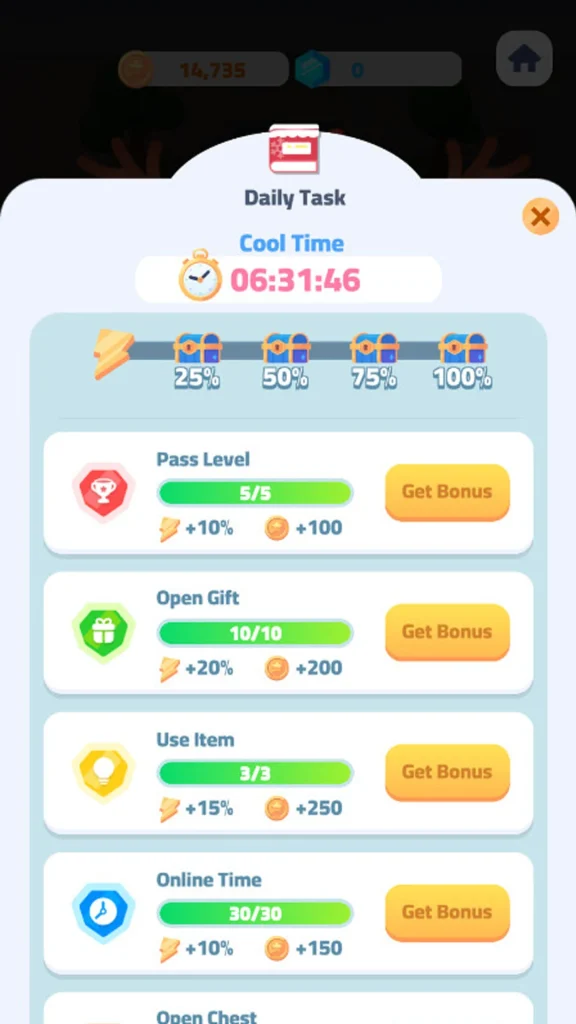Claim the Pass Level bonus

pos(447,492)
